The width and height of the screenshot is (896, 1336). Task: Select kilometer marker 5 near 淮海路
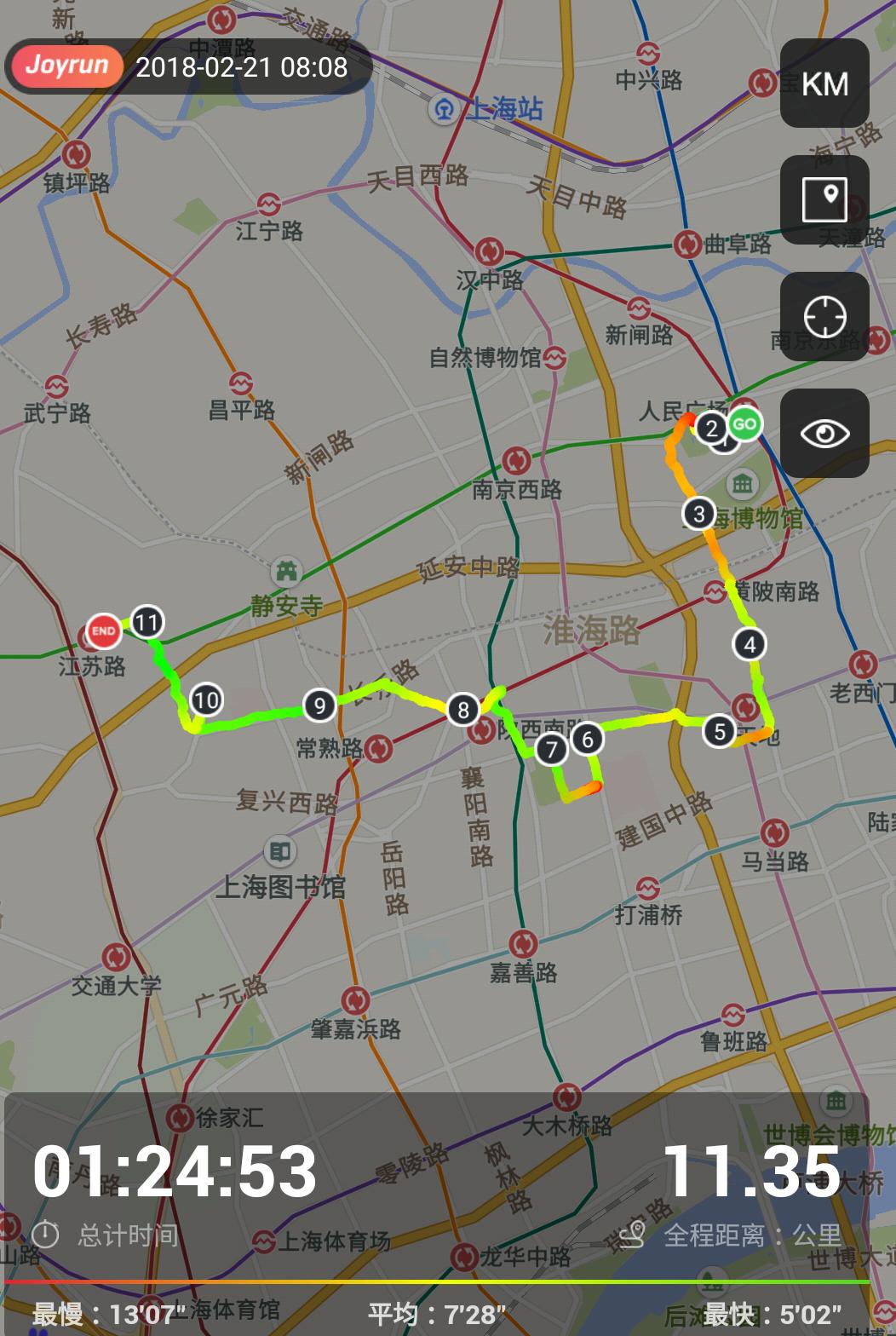click(718, 729)
